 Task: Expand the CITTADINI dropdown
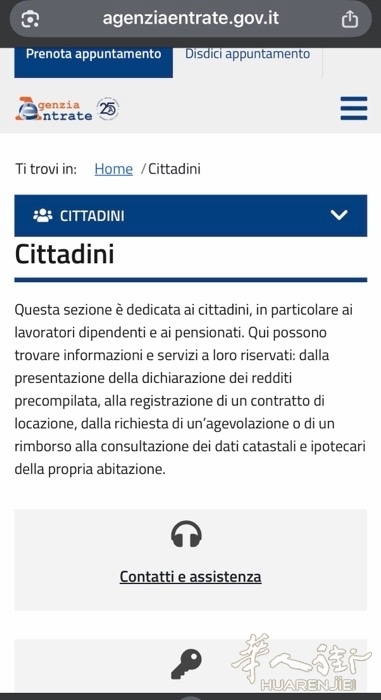(x=191, y=216)
